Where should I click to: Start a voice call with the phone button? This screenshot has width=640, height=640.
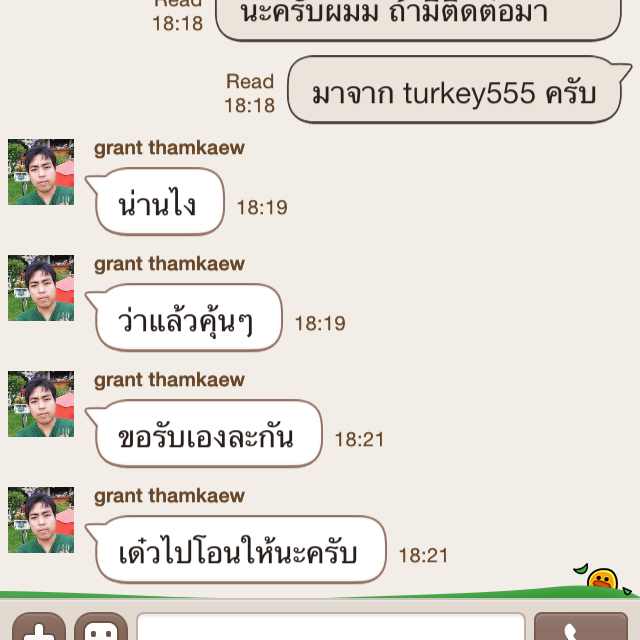click(x=581, y=628)
